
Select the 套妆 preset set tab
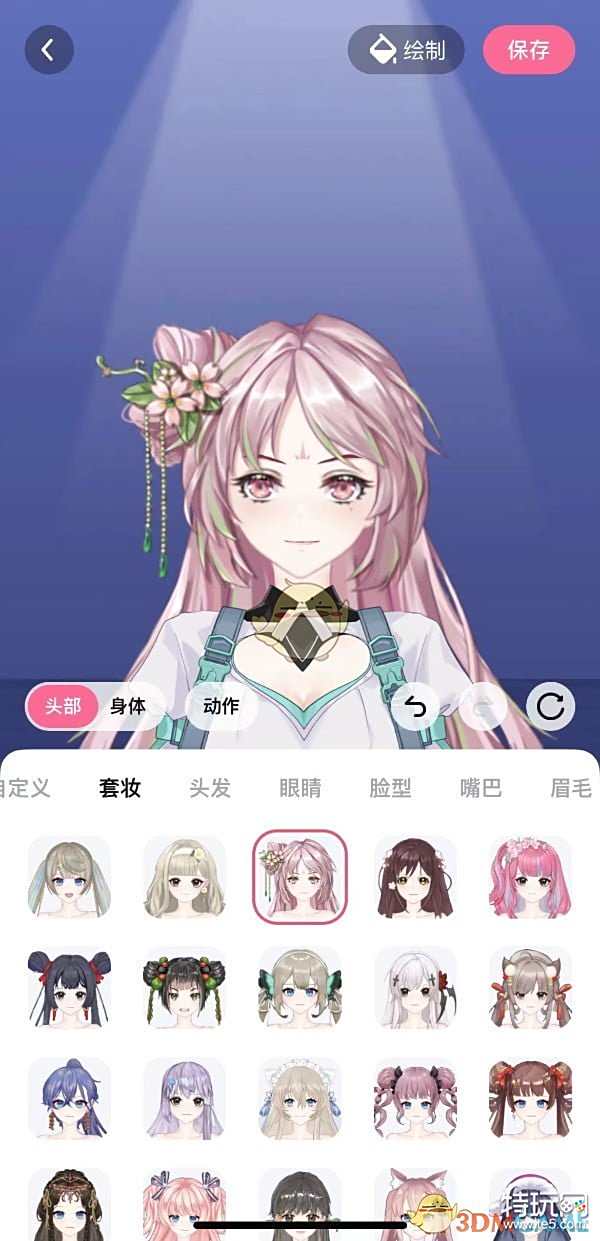pos(120,788)
